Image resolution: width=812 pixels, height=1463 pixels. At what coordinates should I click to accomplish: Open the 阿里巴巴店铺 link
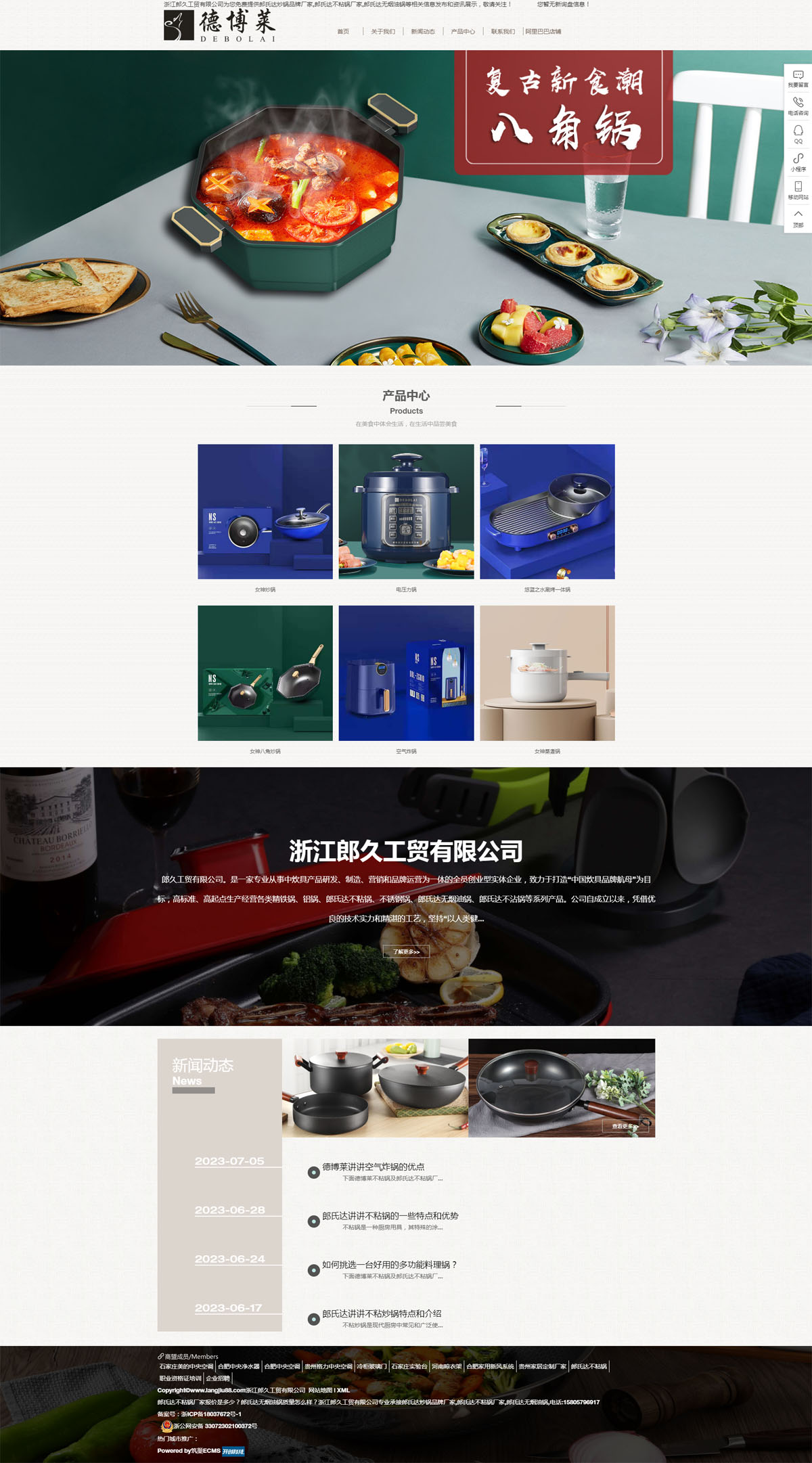pyautogui.click(x=543, y=32)
